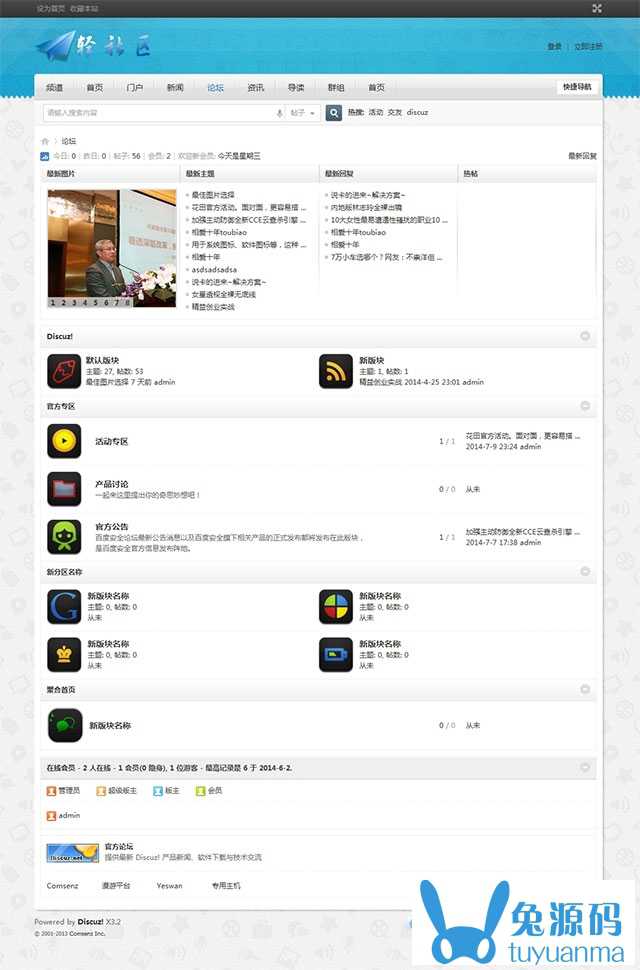Tap the hot search word 活动

[x=375, y=113]
